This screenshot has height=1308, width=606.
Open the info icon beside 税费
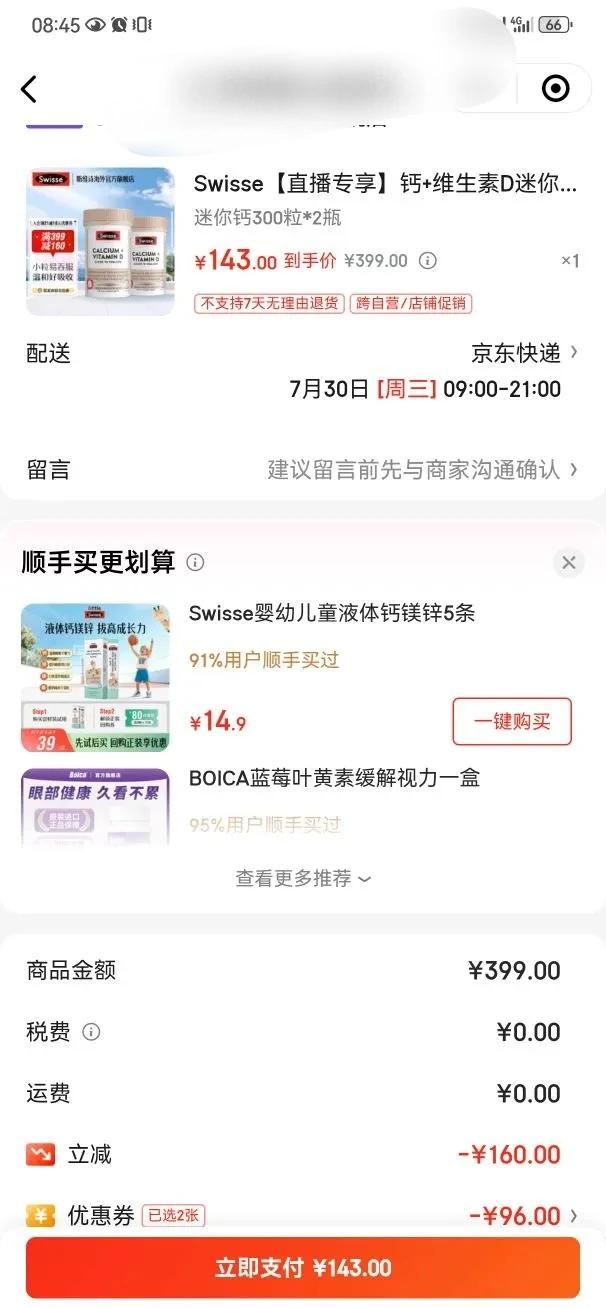(91, 1032)
